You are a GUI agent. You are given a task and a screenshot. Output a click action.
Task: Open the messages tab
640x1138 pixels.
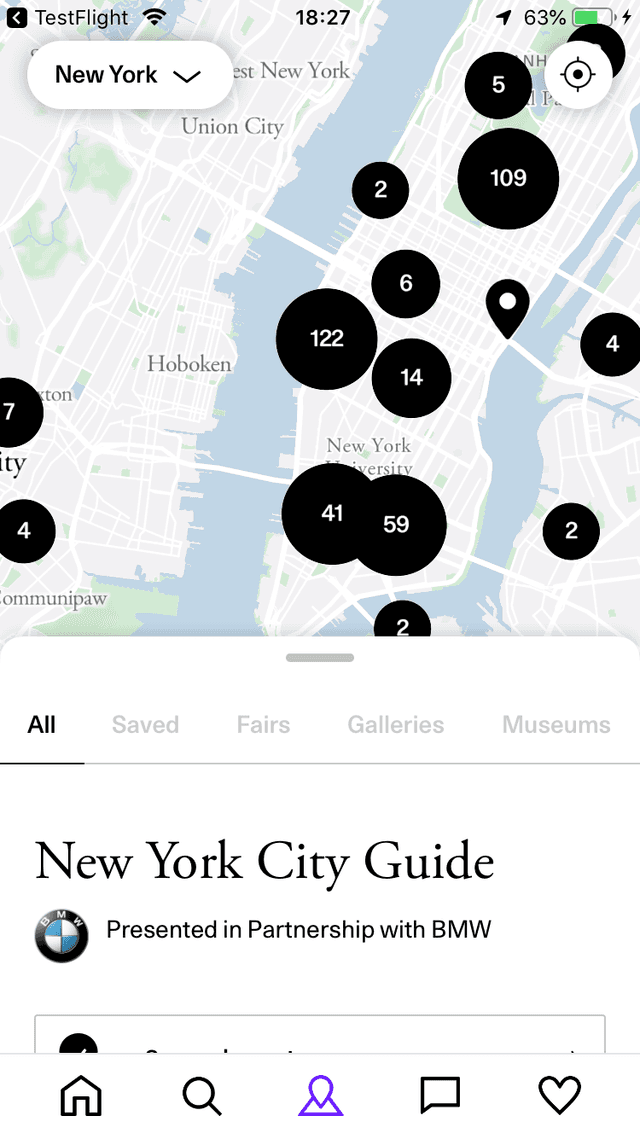point(440,1096)
